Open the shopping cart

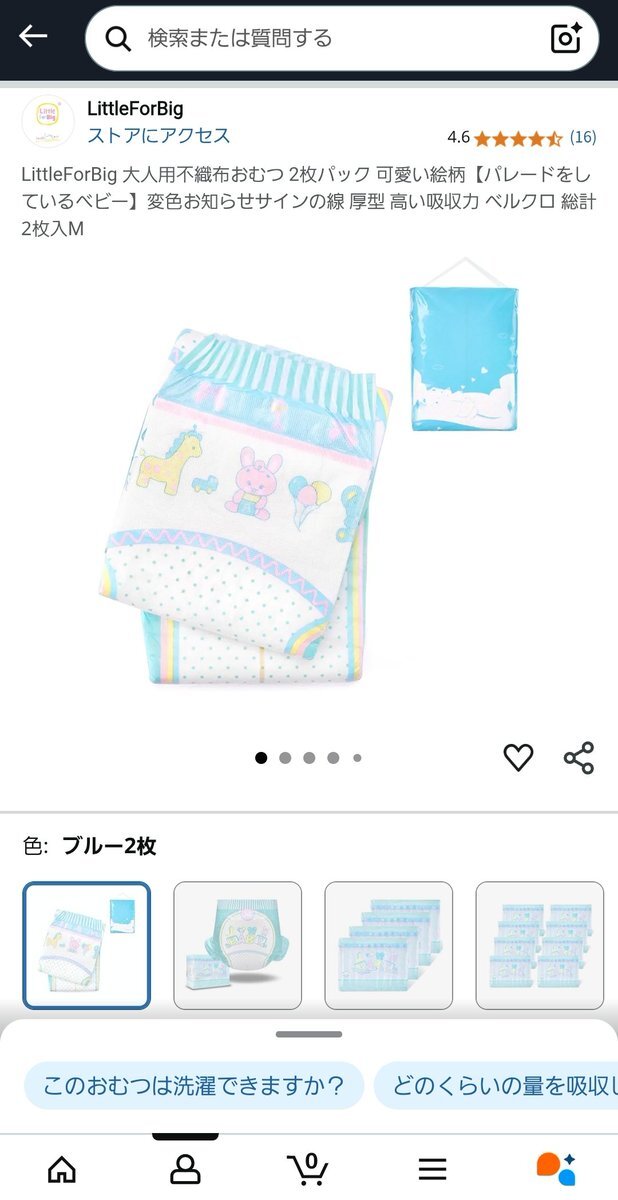click(308, 1167)
